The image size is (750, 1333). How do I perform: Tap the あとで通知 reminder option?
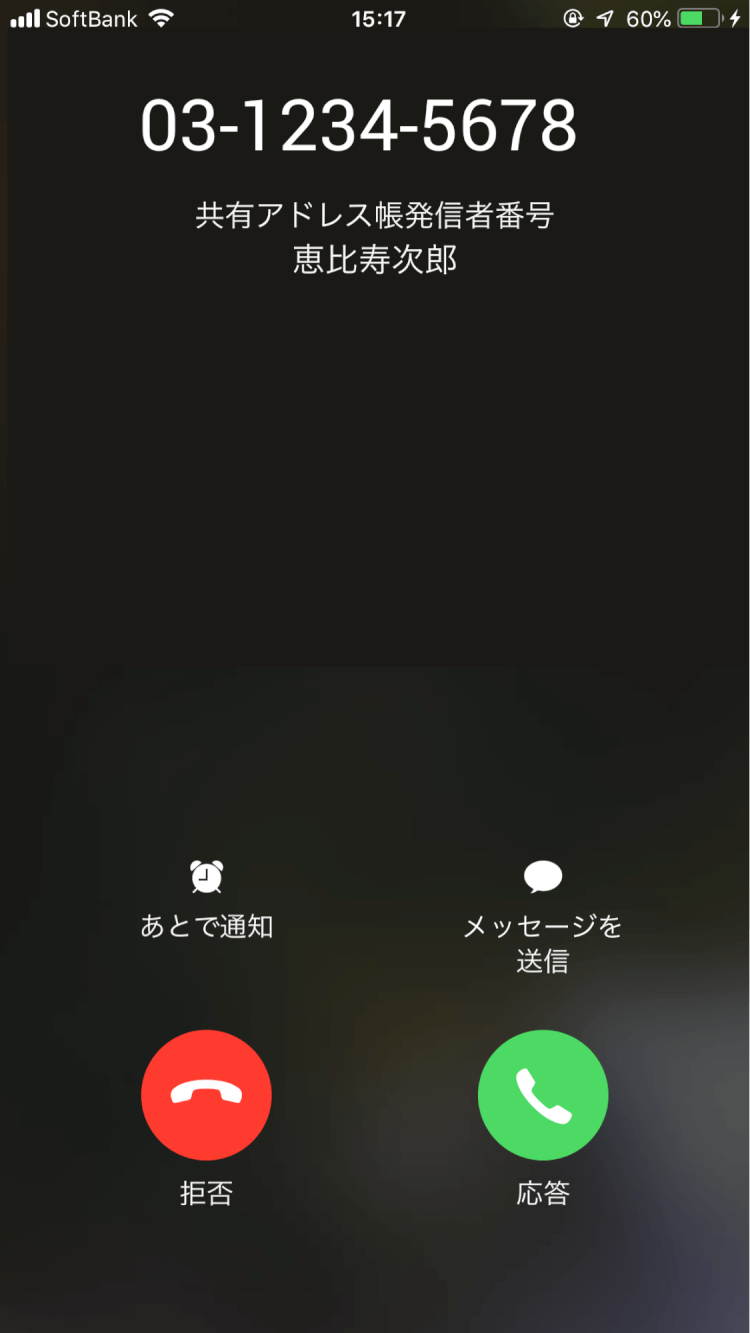click(x=206, y=926)
